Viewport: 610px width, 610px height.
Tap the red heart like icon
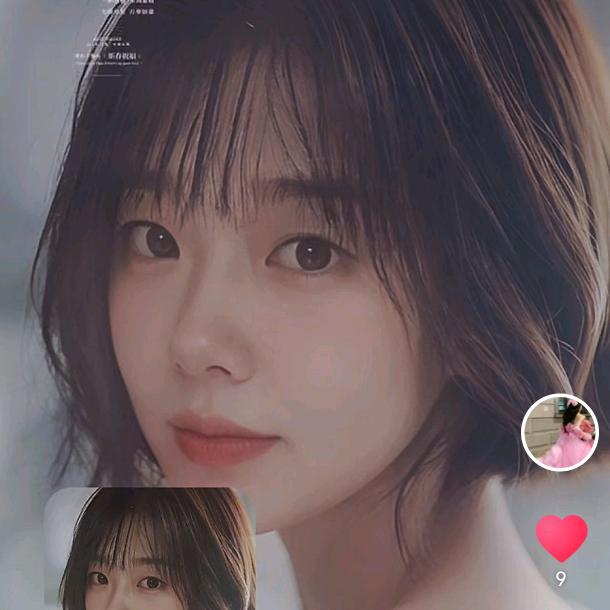(x=561, y=538)
